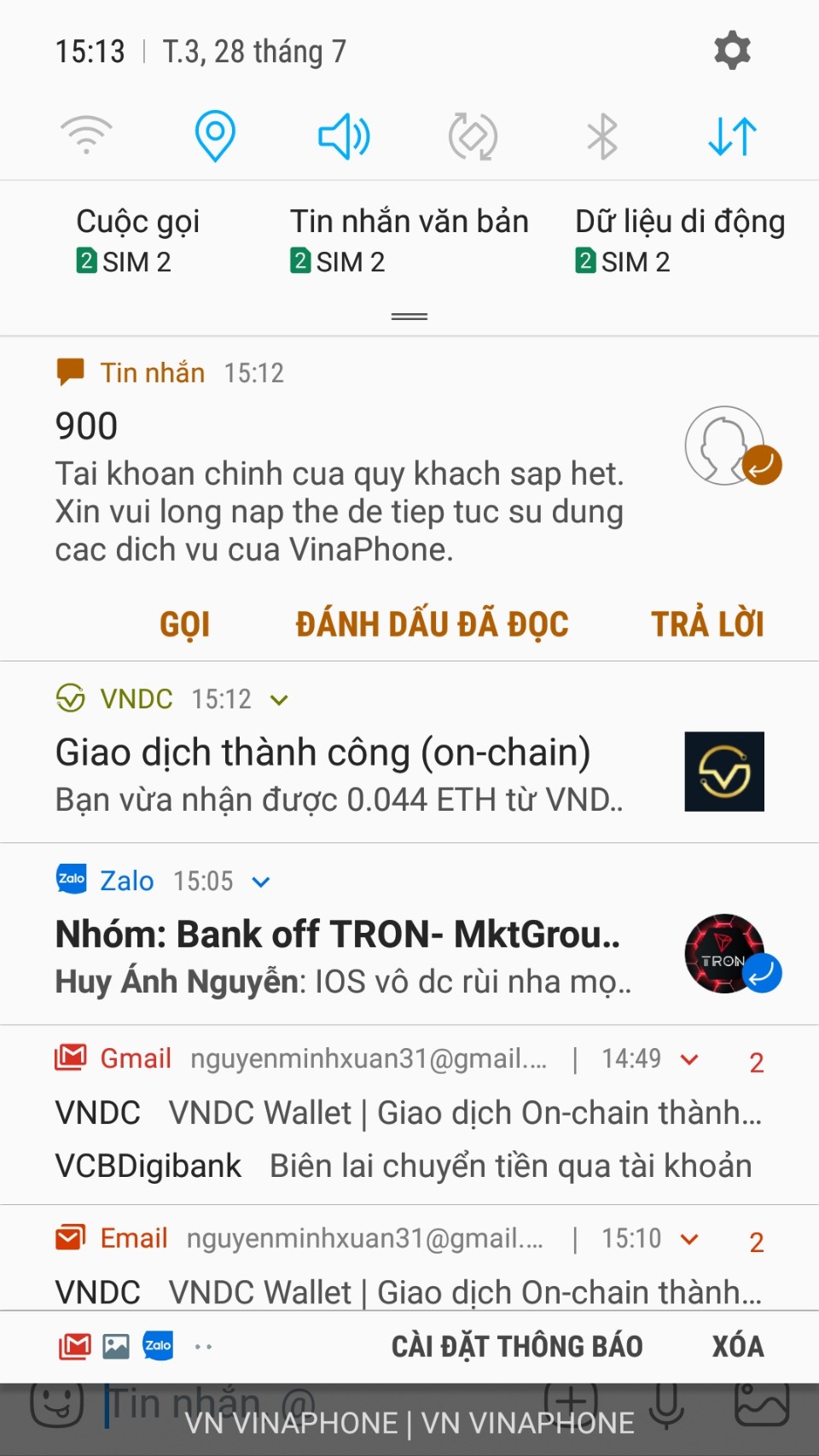This screenshot has width=819, height=1456.
Task: Toggle the sound mode icon
Action: [344, 136]
